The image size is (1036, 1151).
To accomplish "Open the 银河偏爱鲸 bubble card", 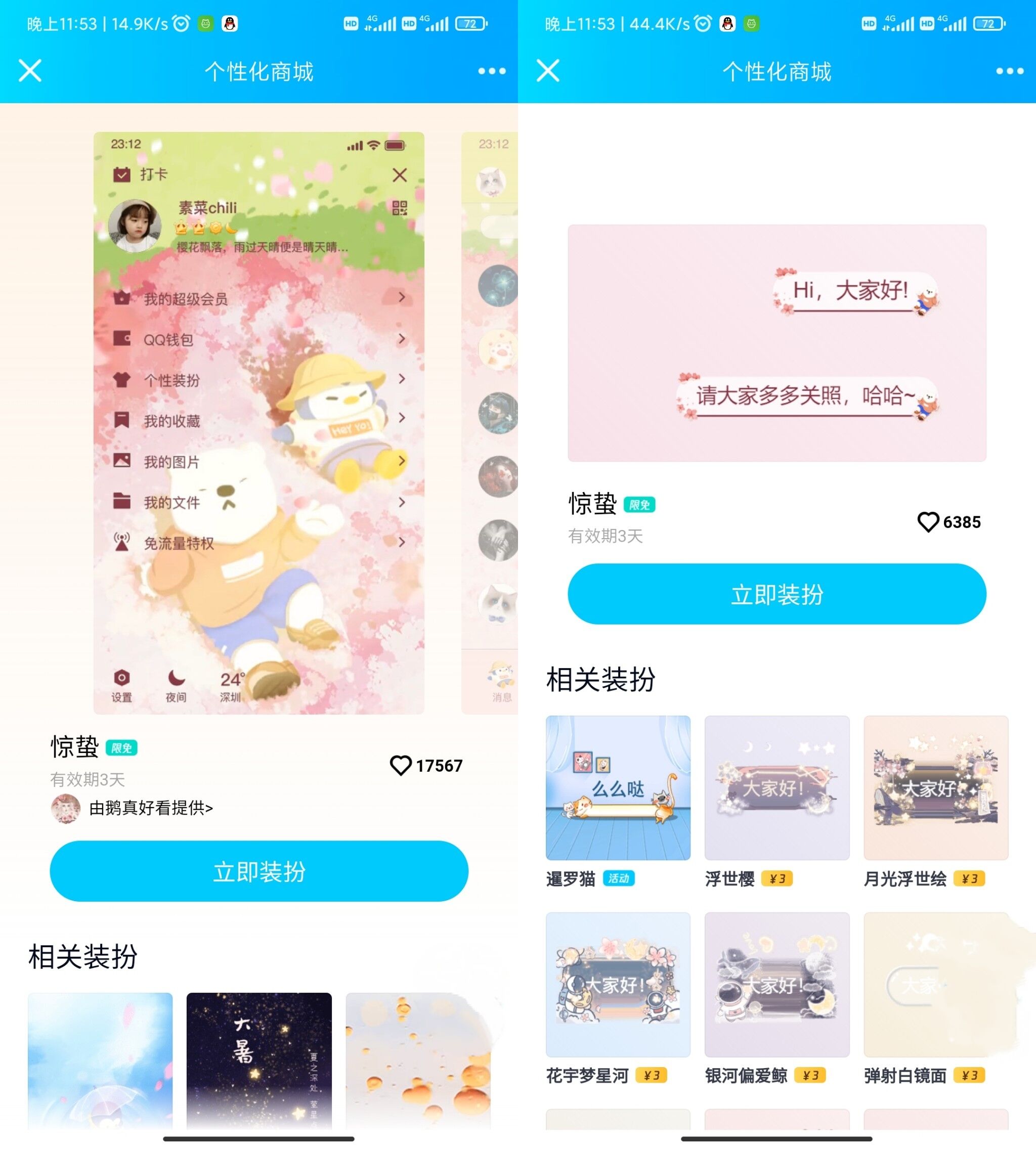I will [776, 985].
